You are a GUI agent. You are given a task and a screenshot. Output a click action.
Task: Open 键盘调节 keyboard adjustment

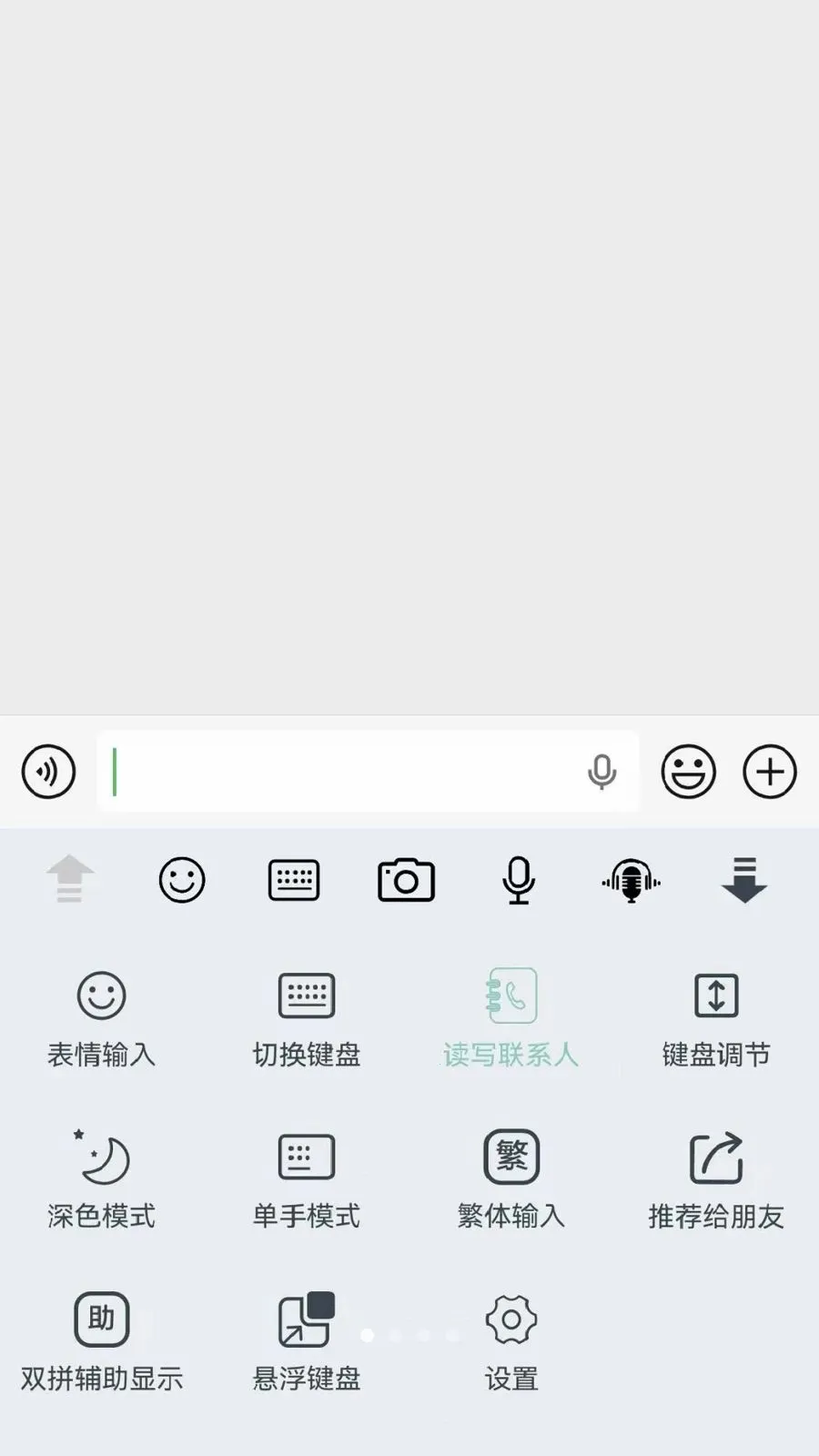[x=715, y=1019]
